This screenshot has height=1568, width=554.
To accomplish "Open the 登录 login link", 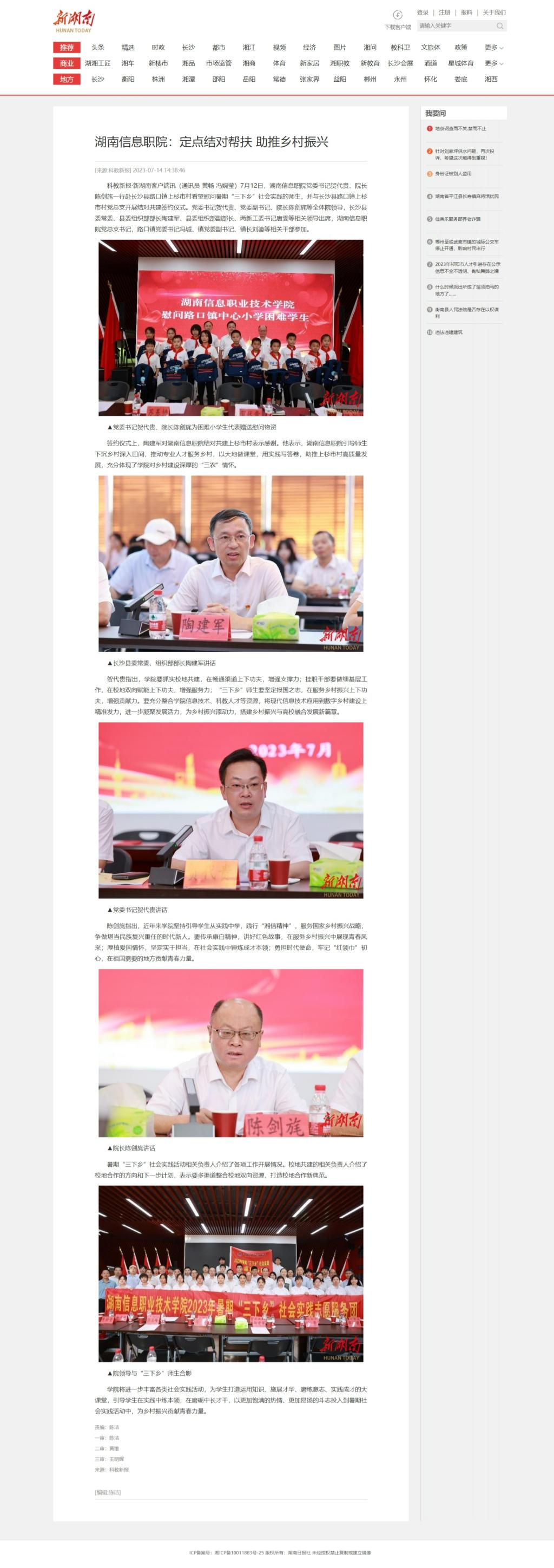I will click(423, 12).
